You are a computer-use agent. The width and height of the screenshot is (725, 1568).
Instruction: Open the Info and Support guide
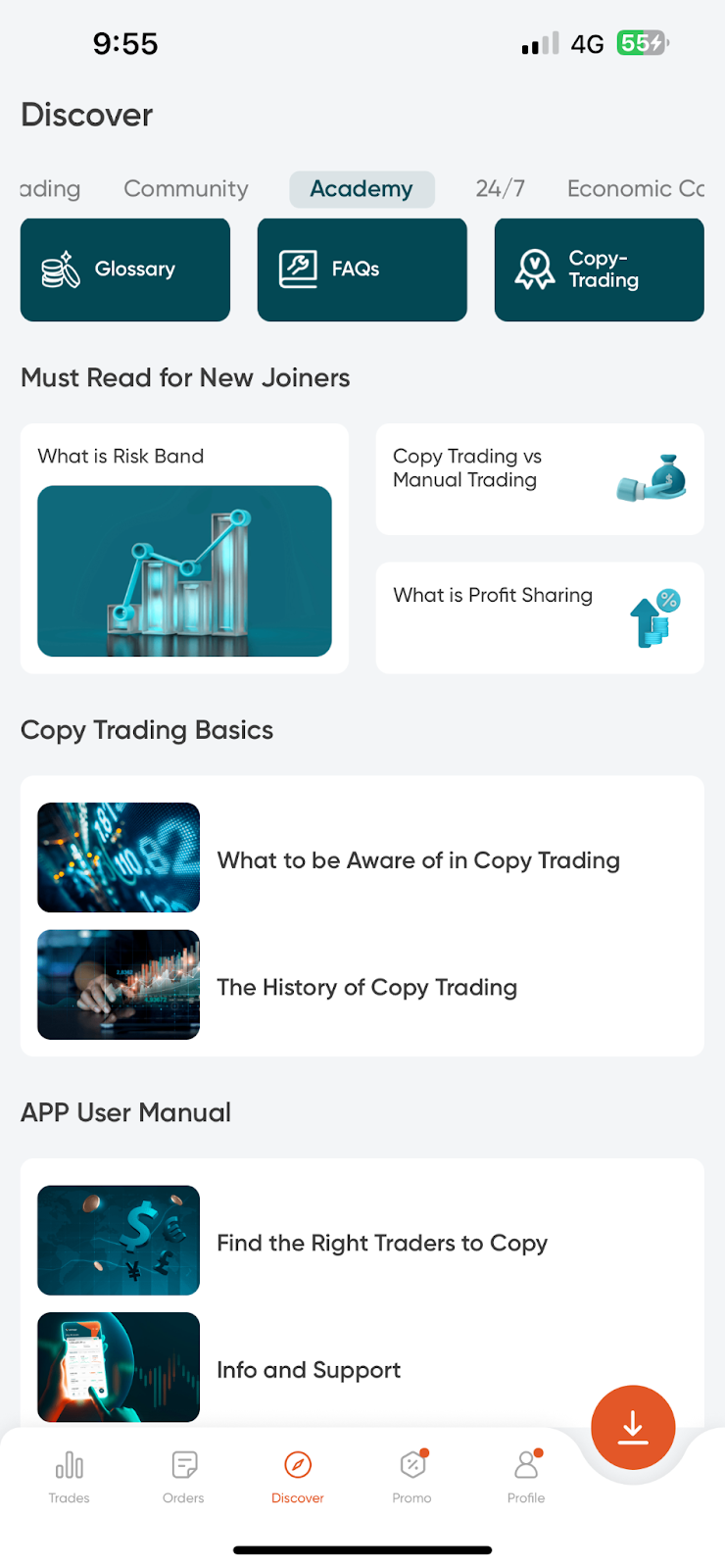pos(362,1368)
